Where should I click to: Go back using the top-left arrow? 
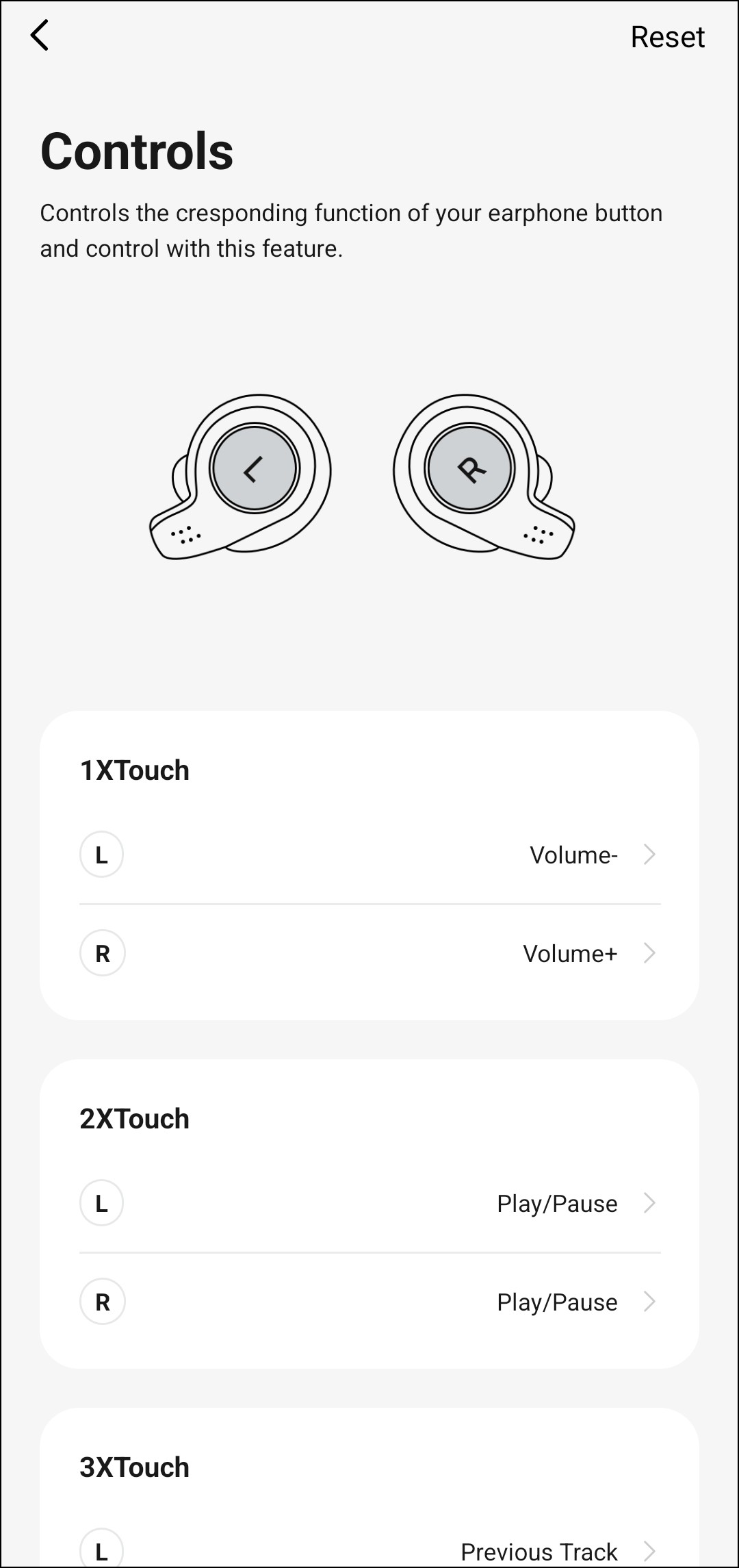tap(40, 36)
